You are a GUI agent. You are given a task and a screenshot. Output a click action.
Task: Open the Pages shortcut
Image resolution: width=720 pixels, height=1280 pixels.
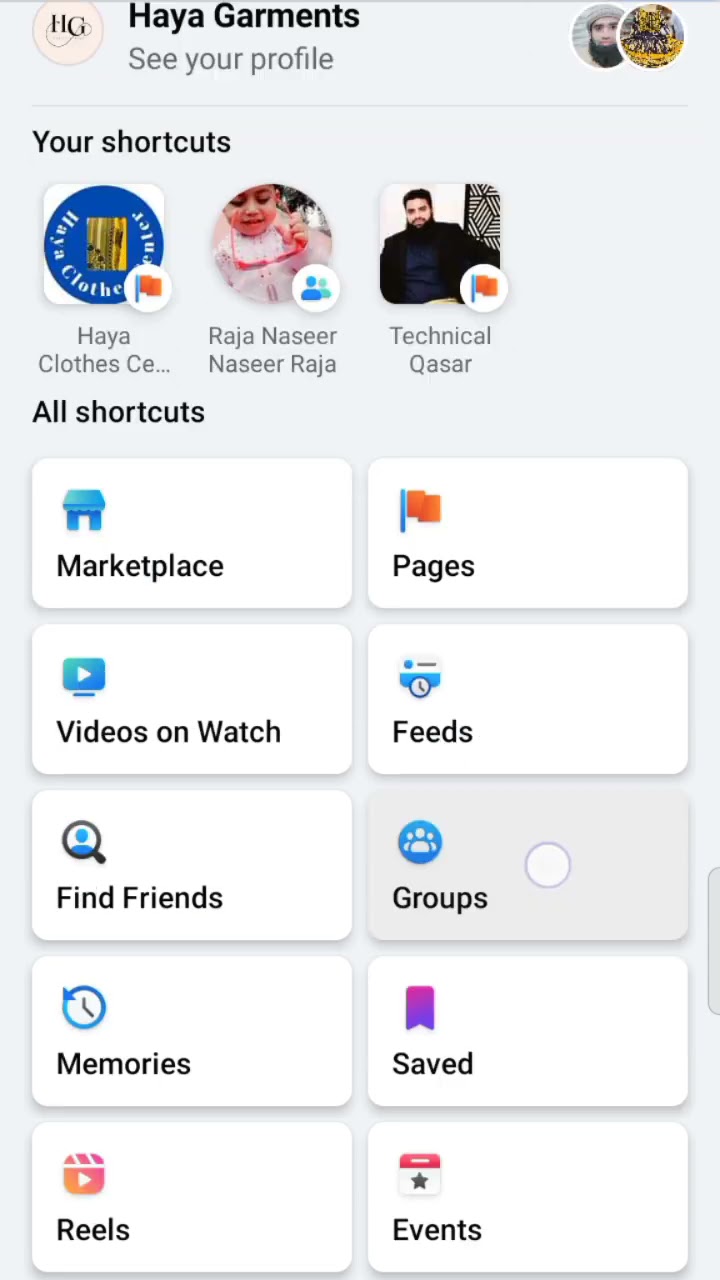528,534
